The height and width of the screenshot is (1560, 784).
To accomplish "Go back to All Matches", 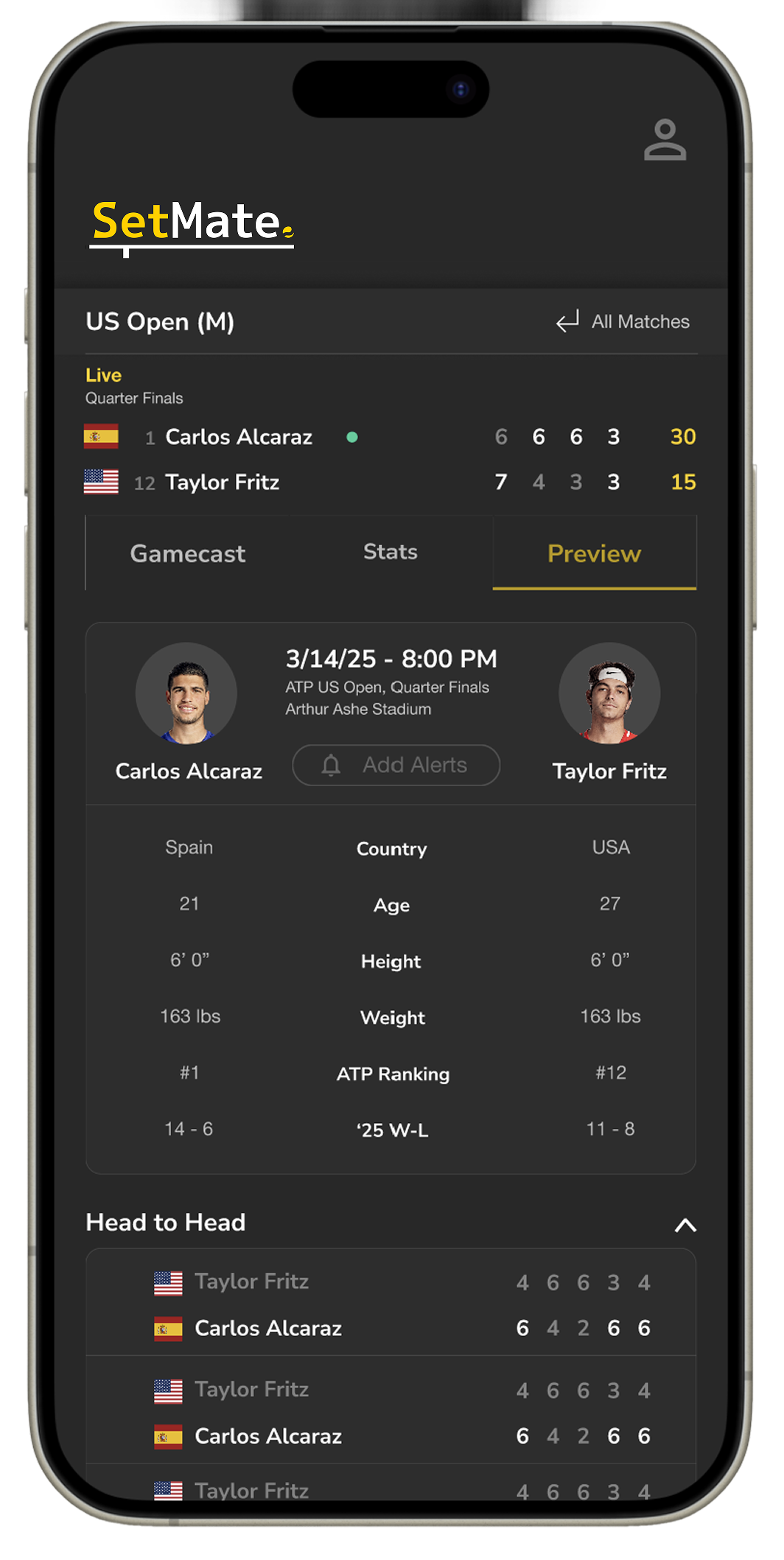I will 623,321.
